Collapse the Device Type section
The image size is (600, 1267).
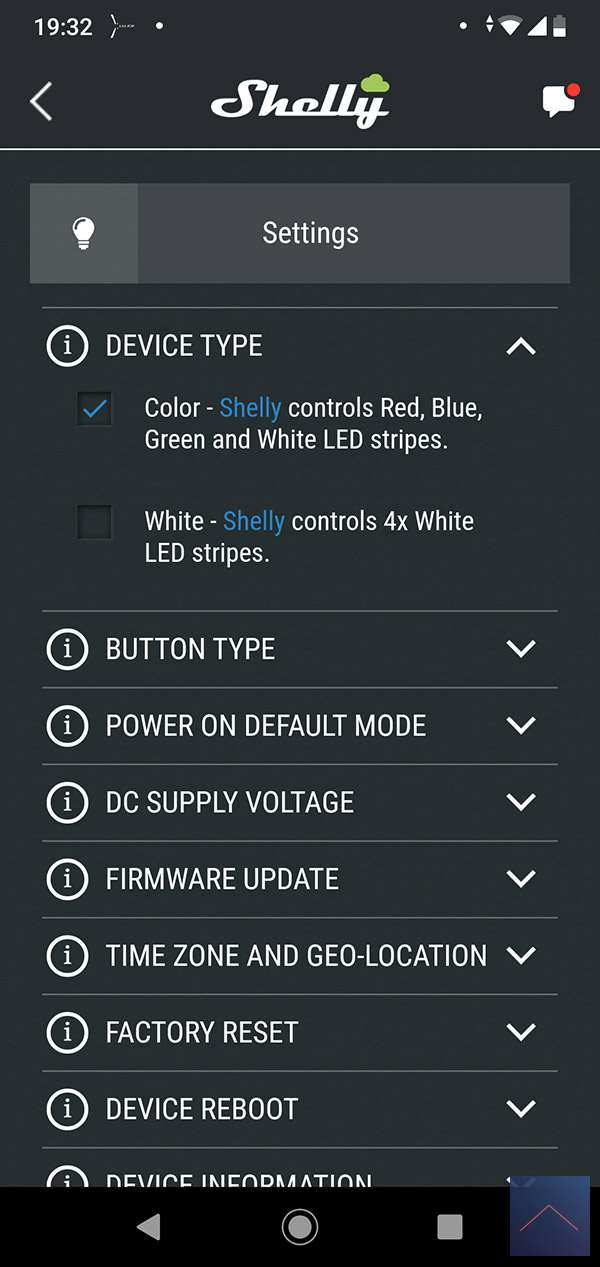[x=521, y=346]
